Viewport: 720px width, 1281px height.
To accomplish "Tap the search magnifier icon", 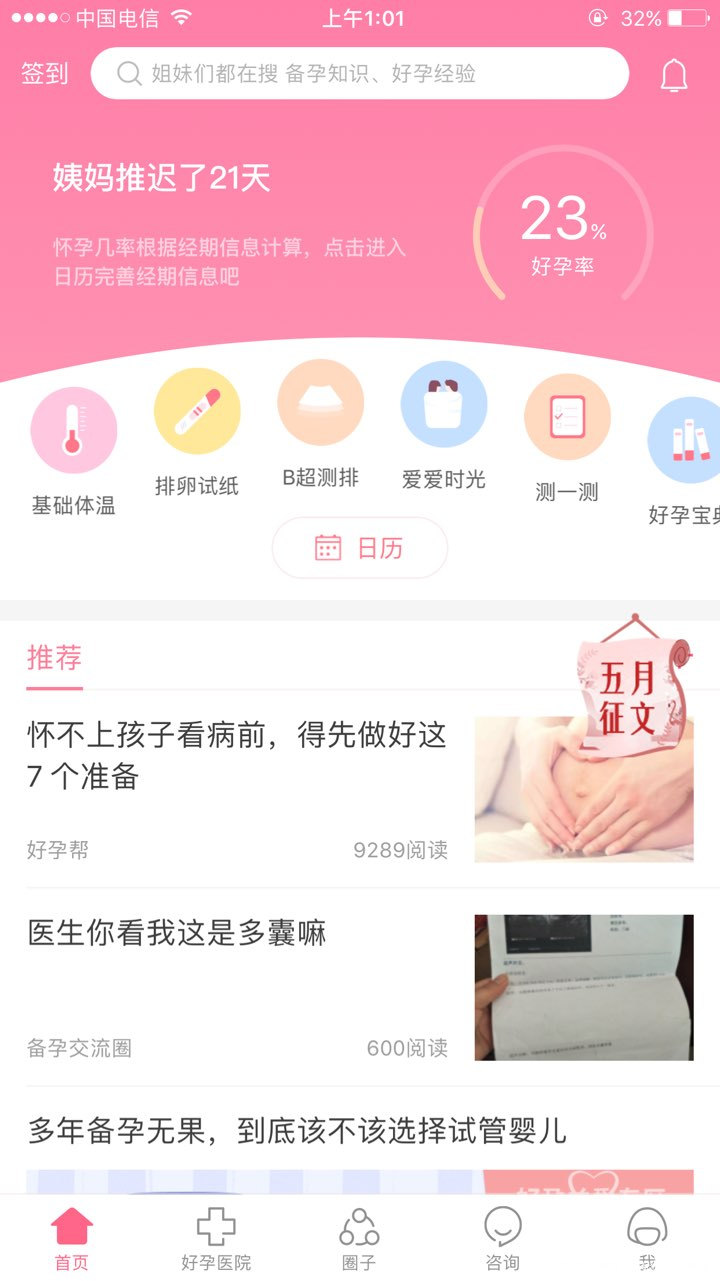I will point(127,73).
